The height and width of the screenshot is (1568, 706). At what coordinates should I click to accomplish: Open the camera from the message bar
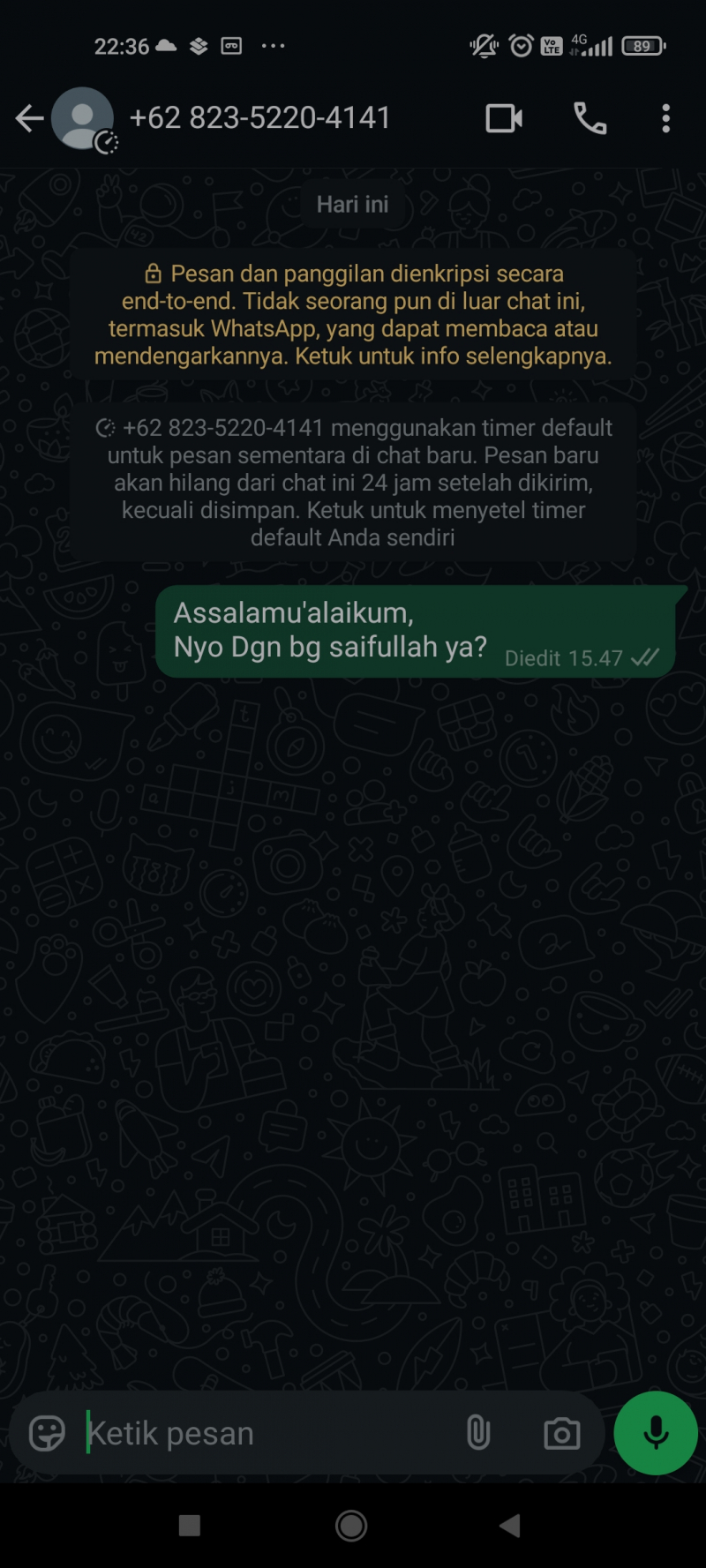[561, 1433]
